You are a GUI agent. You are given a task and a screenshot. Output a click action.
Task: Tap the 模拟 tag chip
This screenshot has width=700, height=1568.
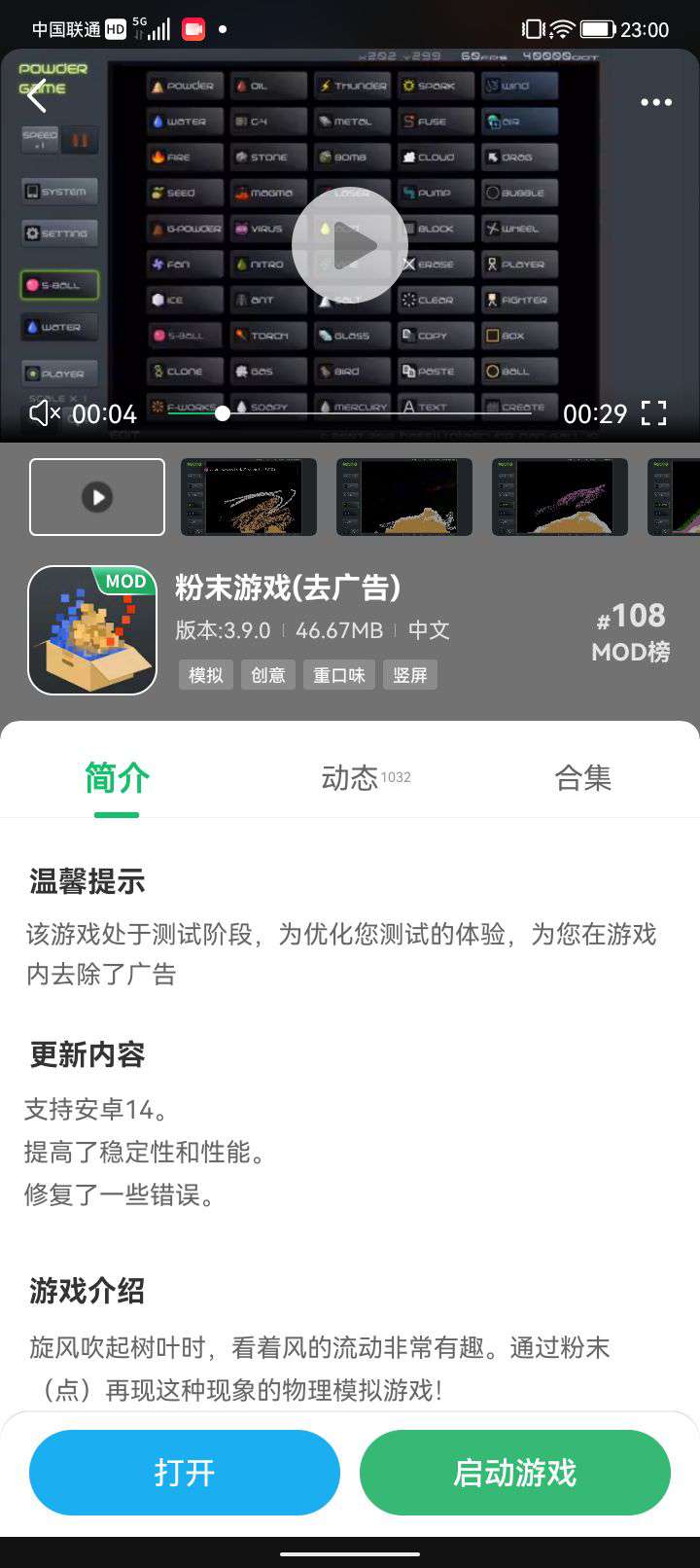[x=205, y=675]
